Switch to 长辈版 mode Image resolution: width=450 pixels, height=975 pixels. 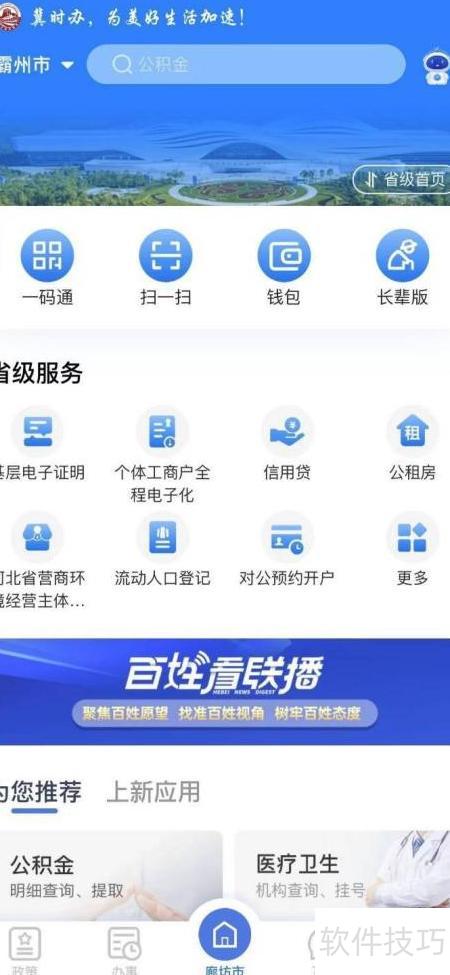pyautogui.click(x=403, y=267)
